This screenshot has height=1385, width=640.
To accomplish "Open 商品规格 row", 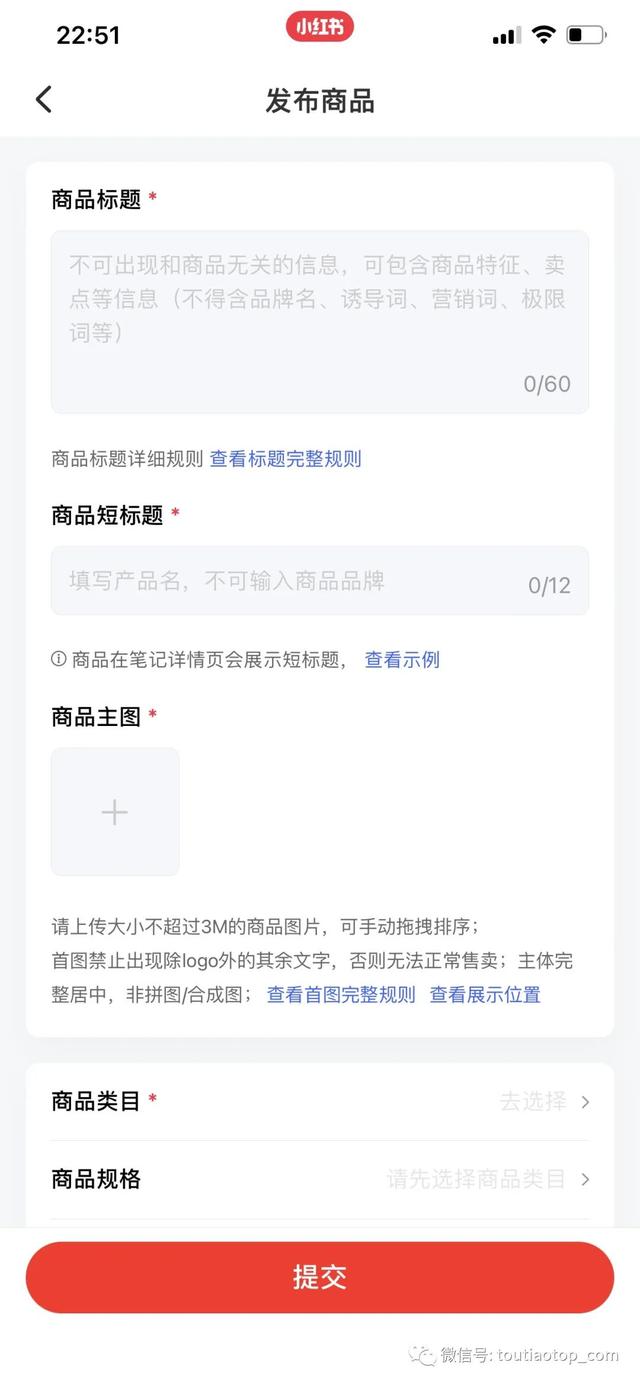I will tap(319, 1179).
